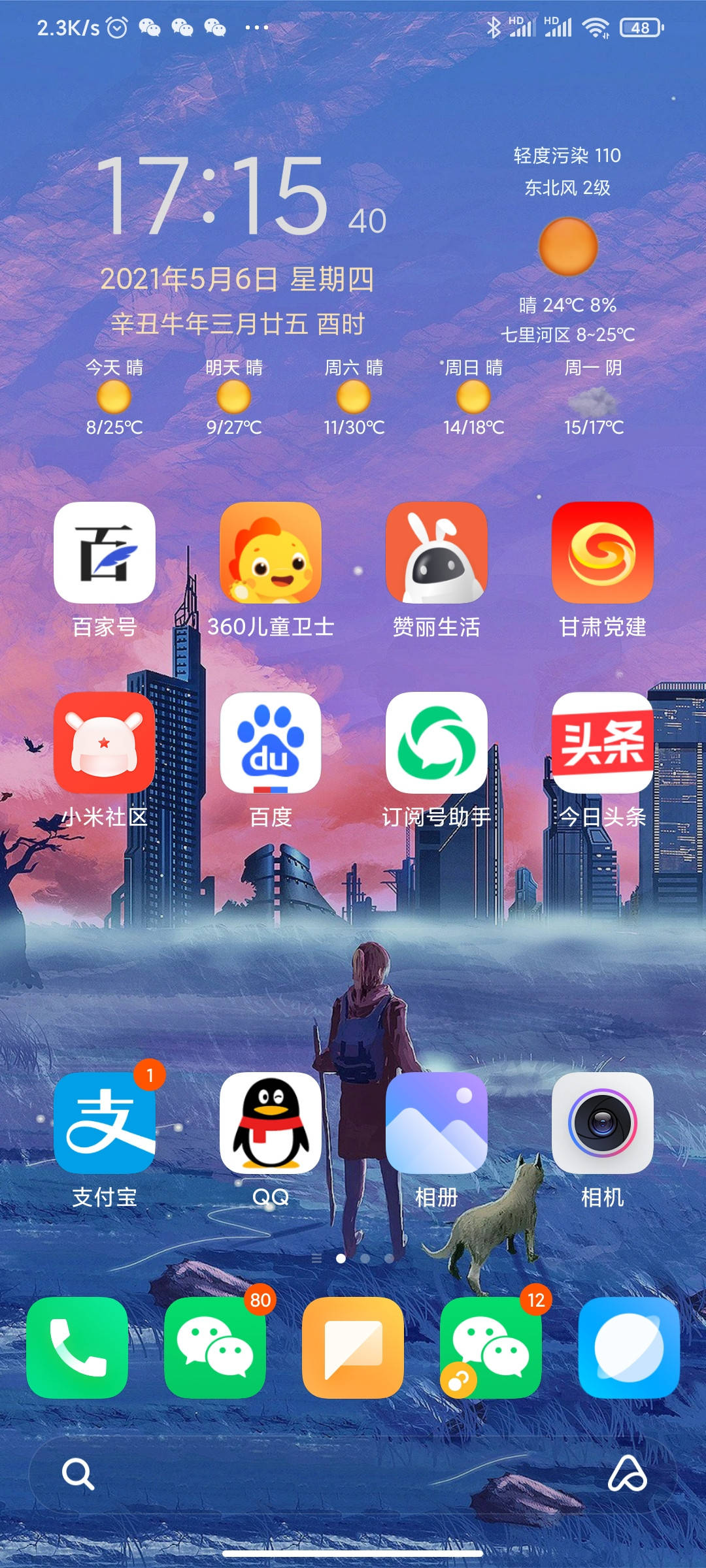Viewport: 706px width, 1568px height.
Task: Launch the blue browser app in dock
Action: point(629,1348)
